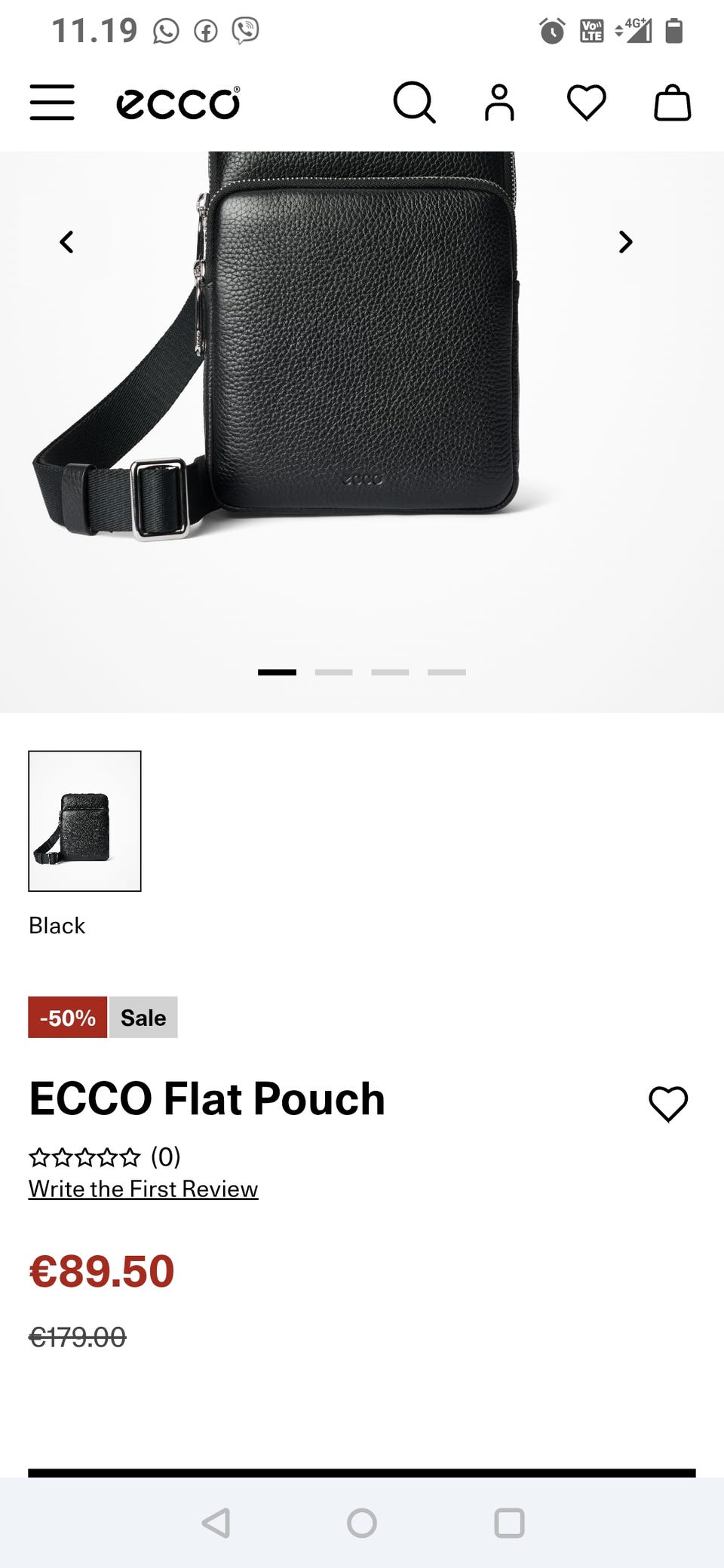Open the search icon
The width and height of the screenshot is (724, 1568).
(x=414, y=103)
